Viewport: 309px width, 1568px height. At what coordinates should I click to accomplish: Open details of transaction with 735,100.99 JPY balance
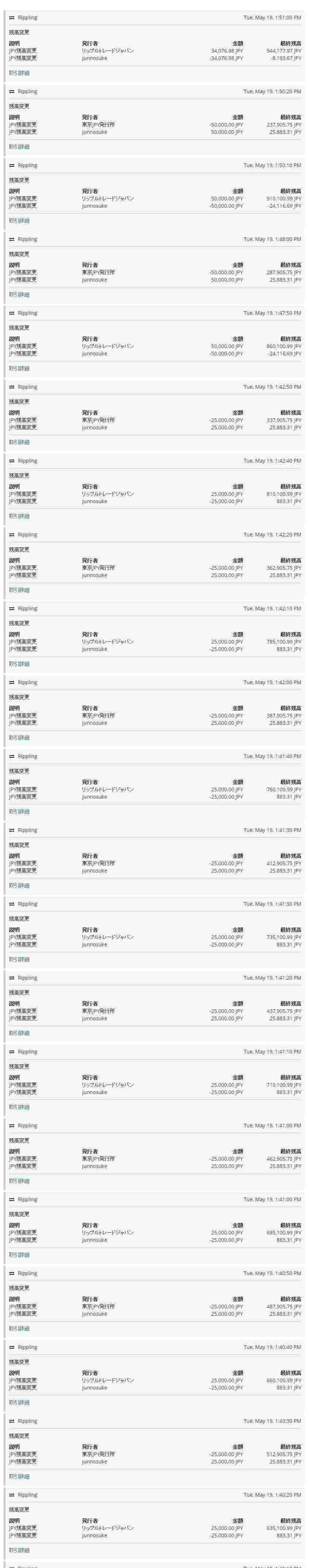(x=19, y=959)
